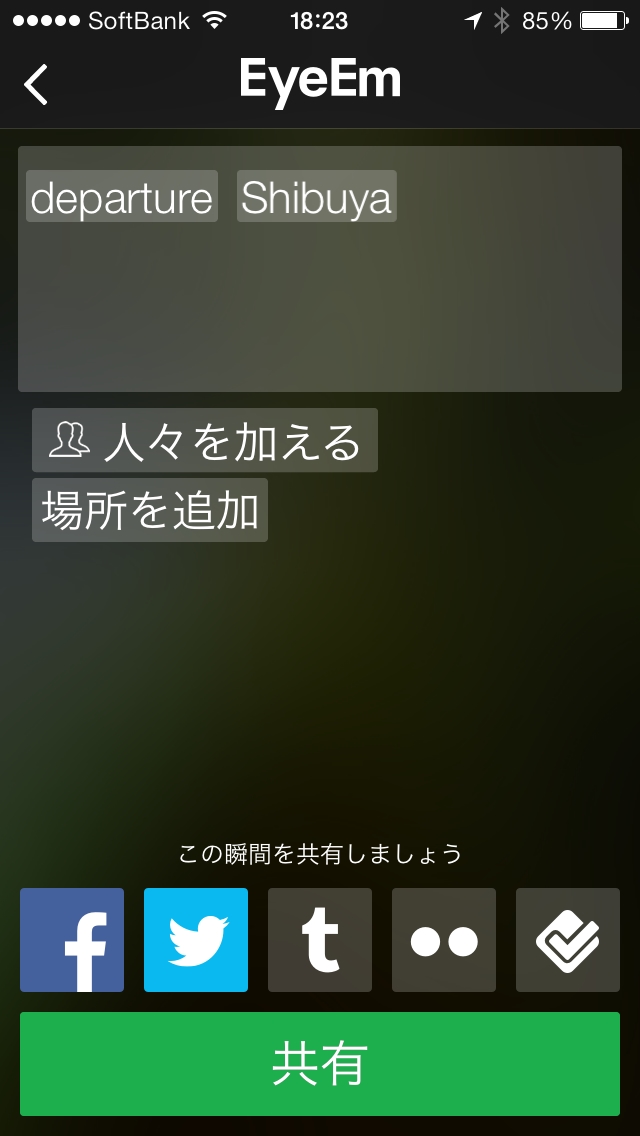Enable sharing to Foursquare
The width and height of the screenshot is (640, 1136).
click(x=568, y=940)
